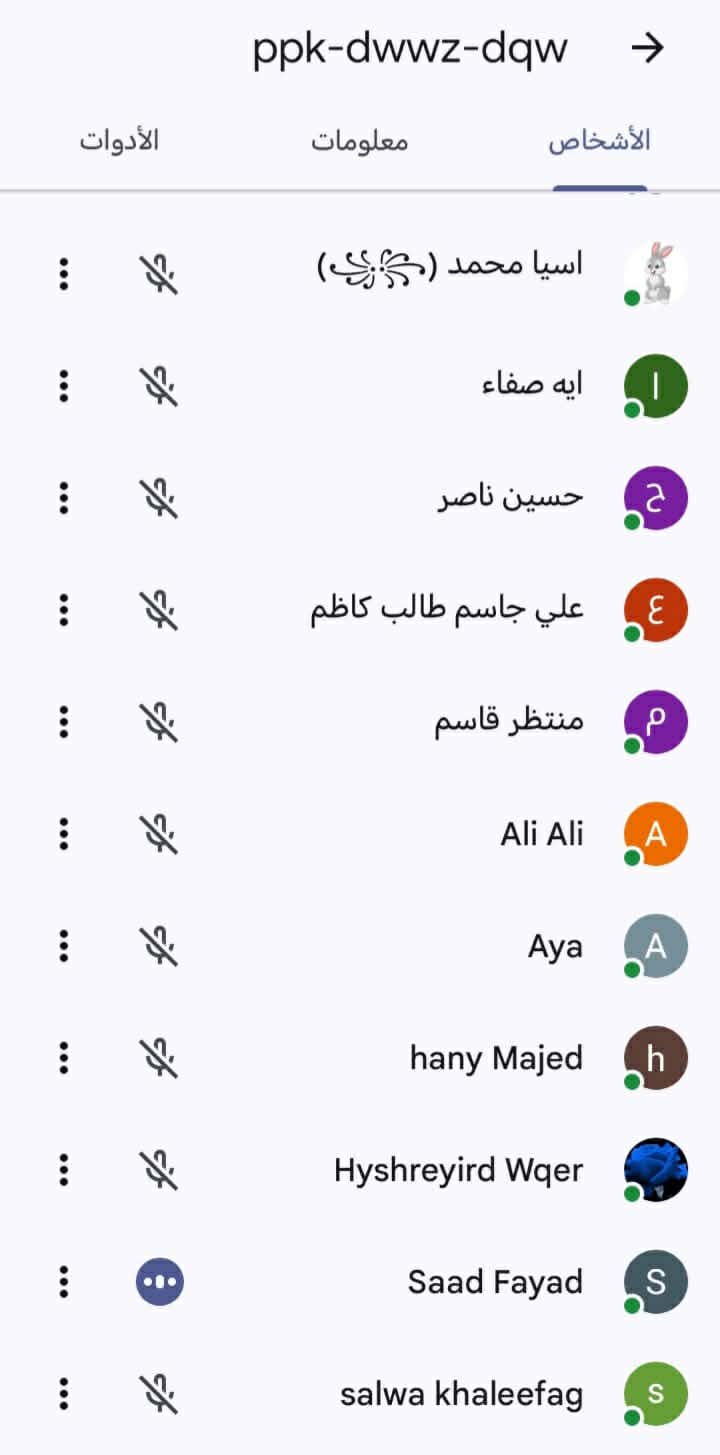Tap the muted mic icon for hany Majed
720x1455 pixels.
(159, 1058)
